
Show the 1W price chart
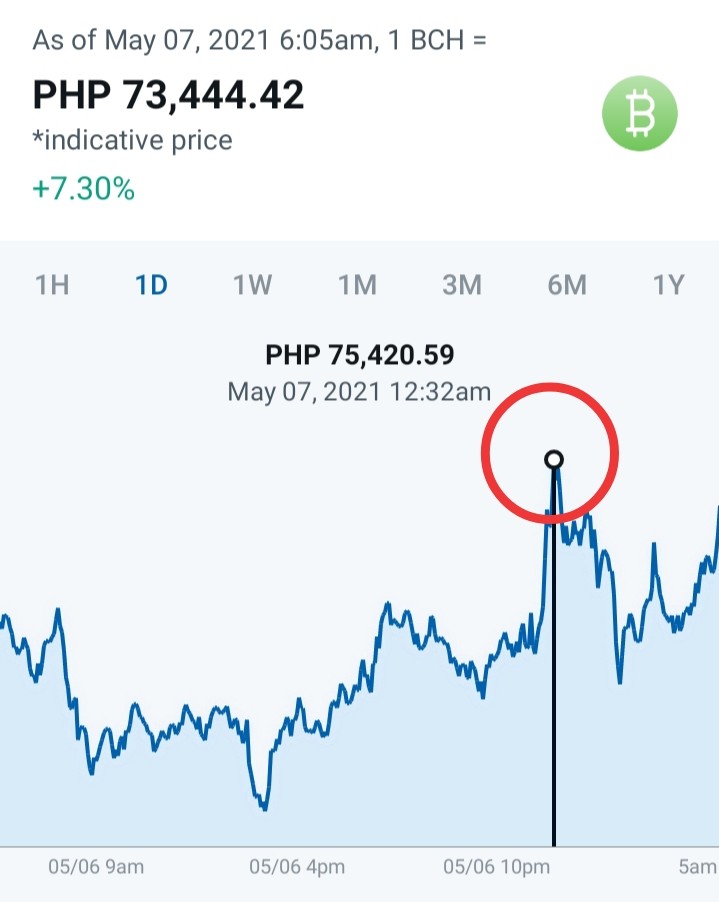pos(253,285)
